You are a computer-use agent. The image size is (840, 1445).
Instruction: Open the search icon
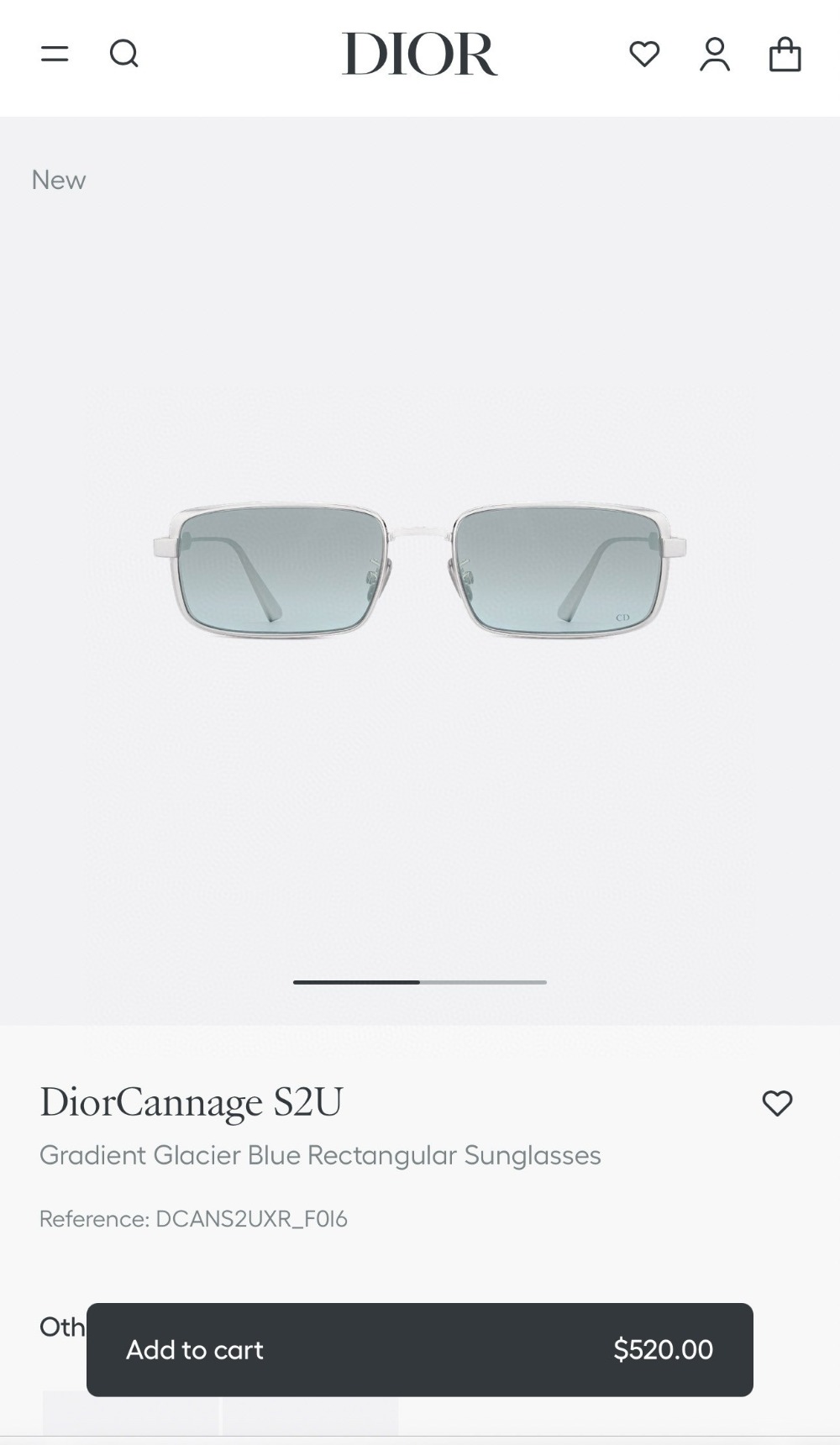pyautogui.click(x=123, y=55)
